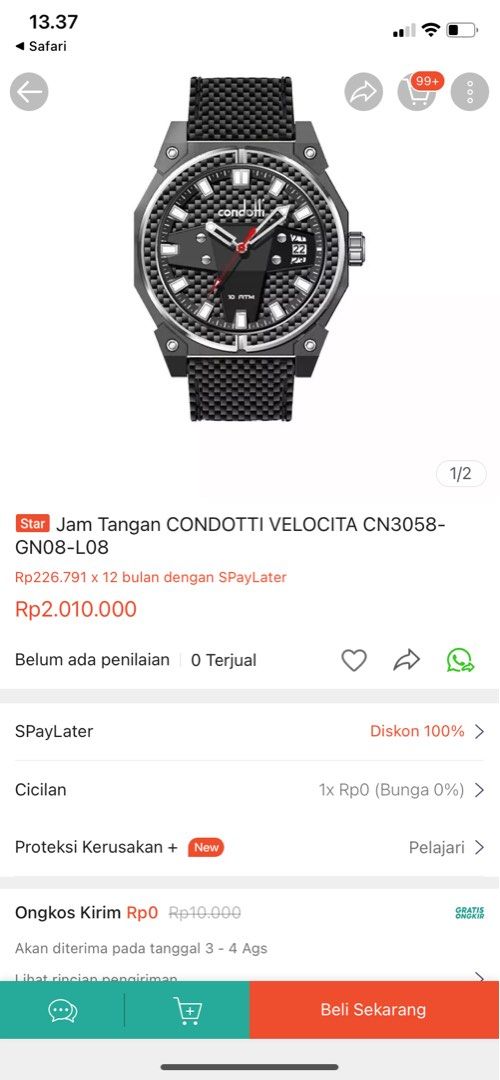This screenshot has height=1080, width=500.
Task: Open SPayLater 12 bulan installment offer link
Action: (151, 577)
